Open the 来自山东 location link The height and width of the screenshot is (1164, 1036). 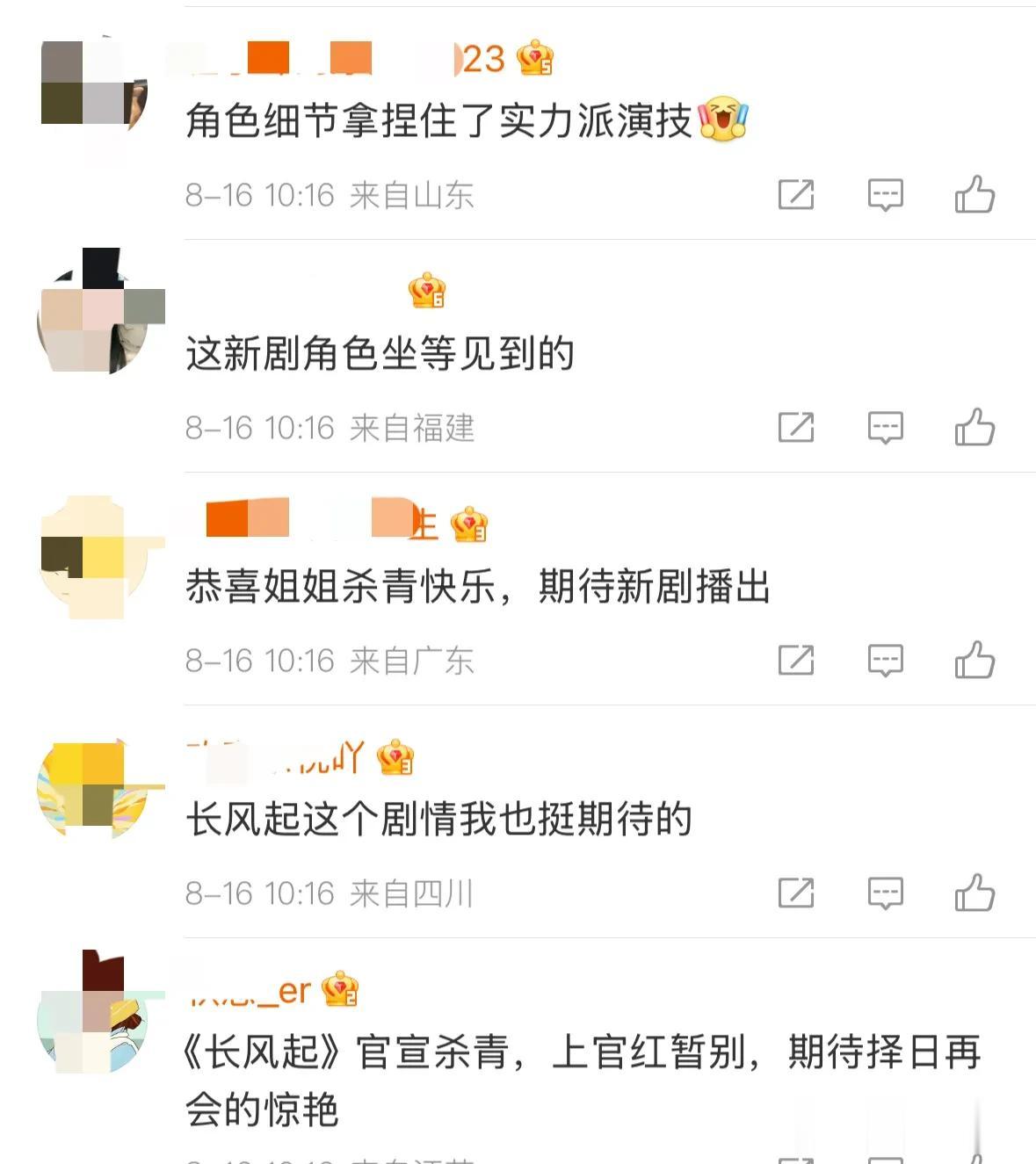[413, 197]
